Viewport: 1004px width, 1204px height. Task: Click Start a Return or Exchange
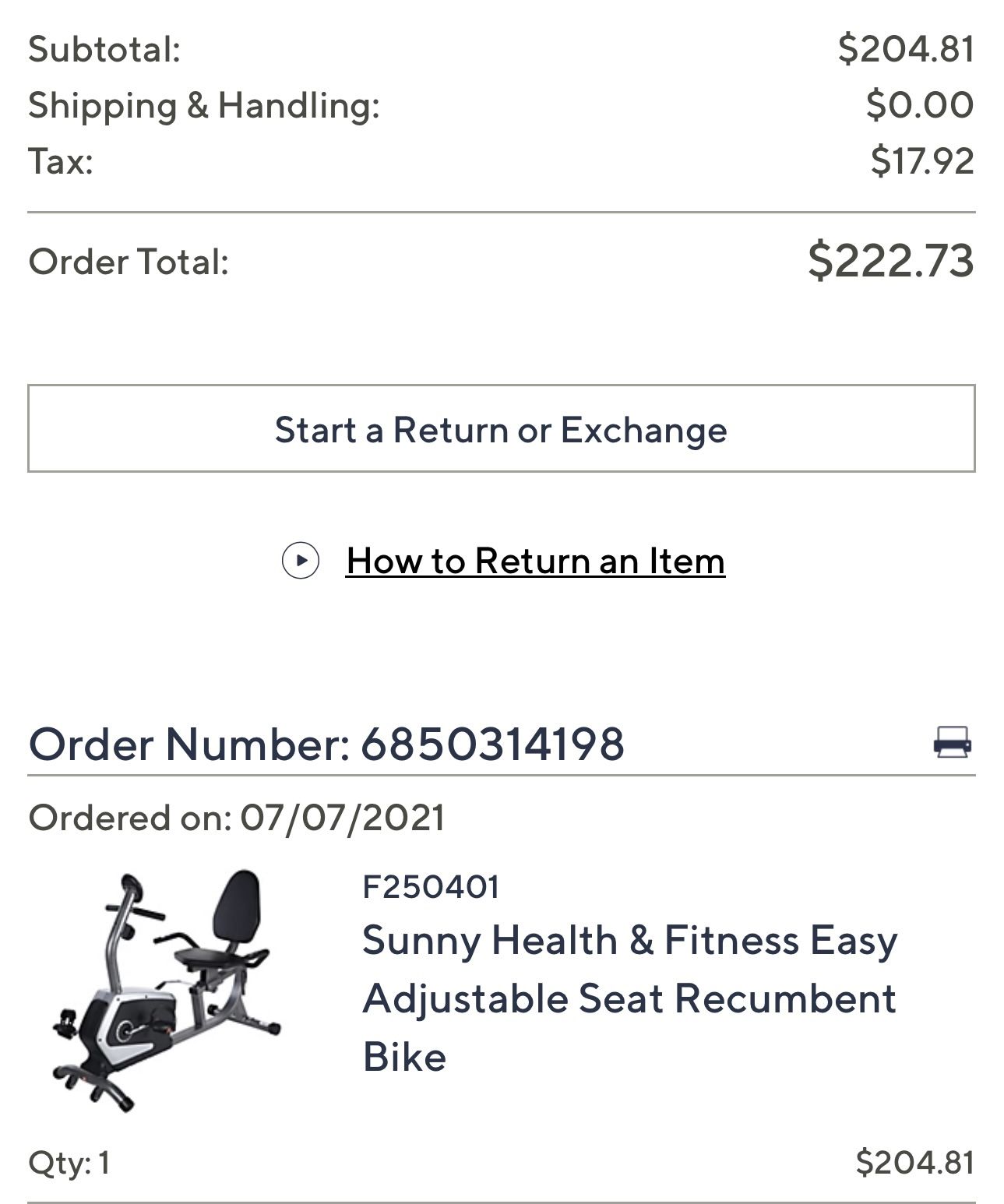point(502,428)
